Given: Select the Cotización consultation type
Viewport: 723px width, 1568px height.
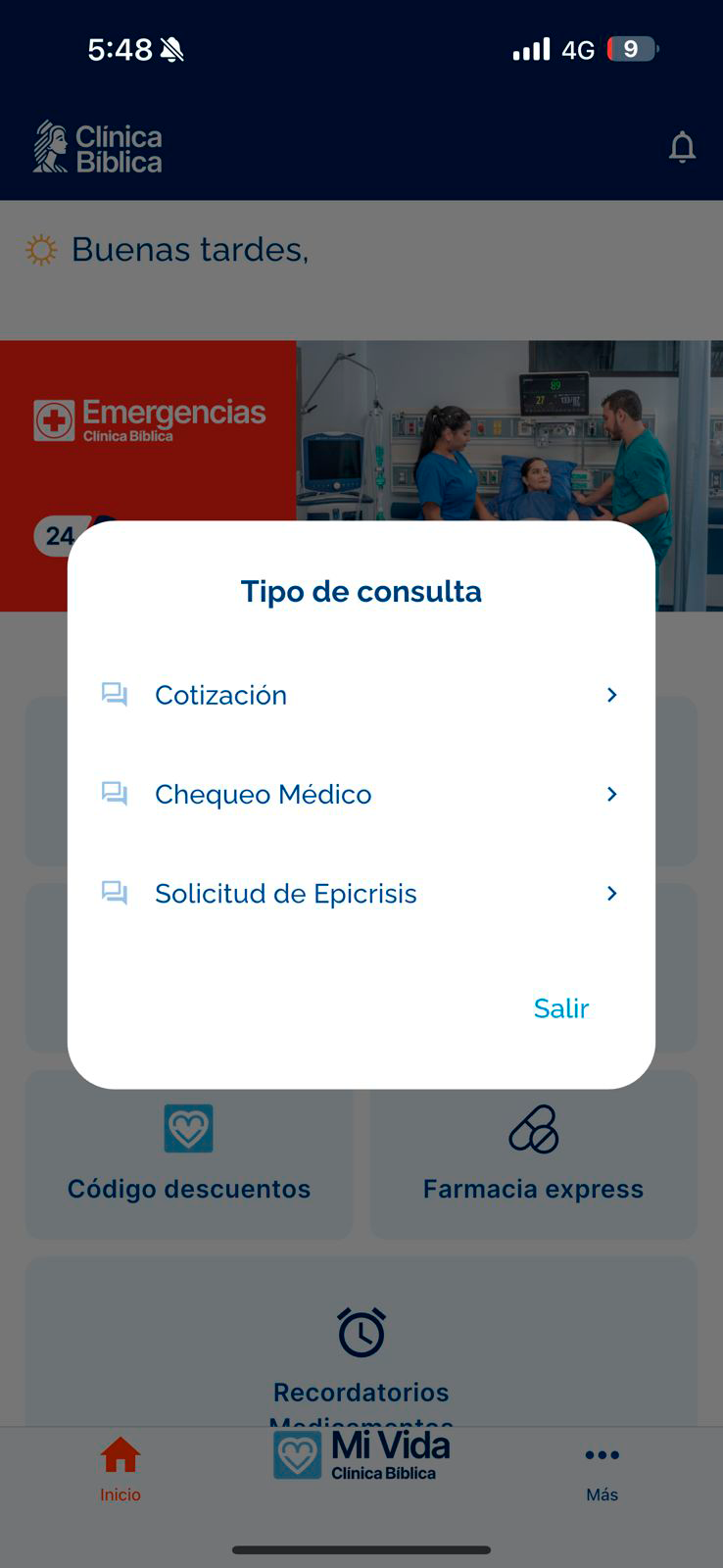Looking at the screenshot, I should pyautogui.click(x=360, y=695).
